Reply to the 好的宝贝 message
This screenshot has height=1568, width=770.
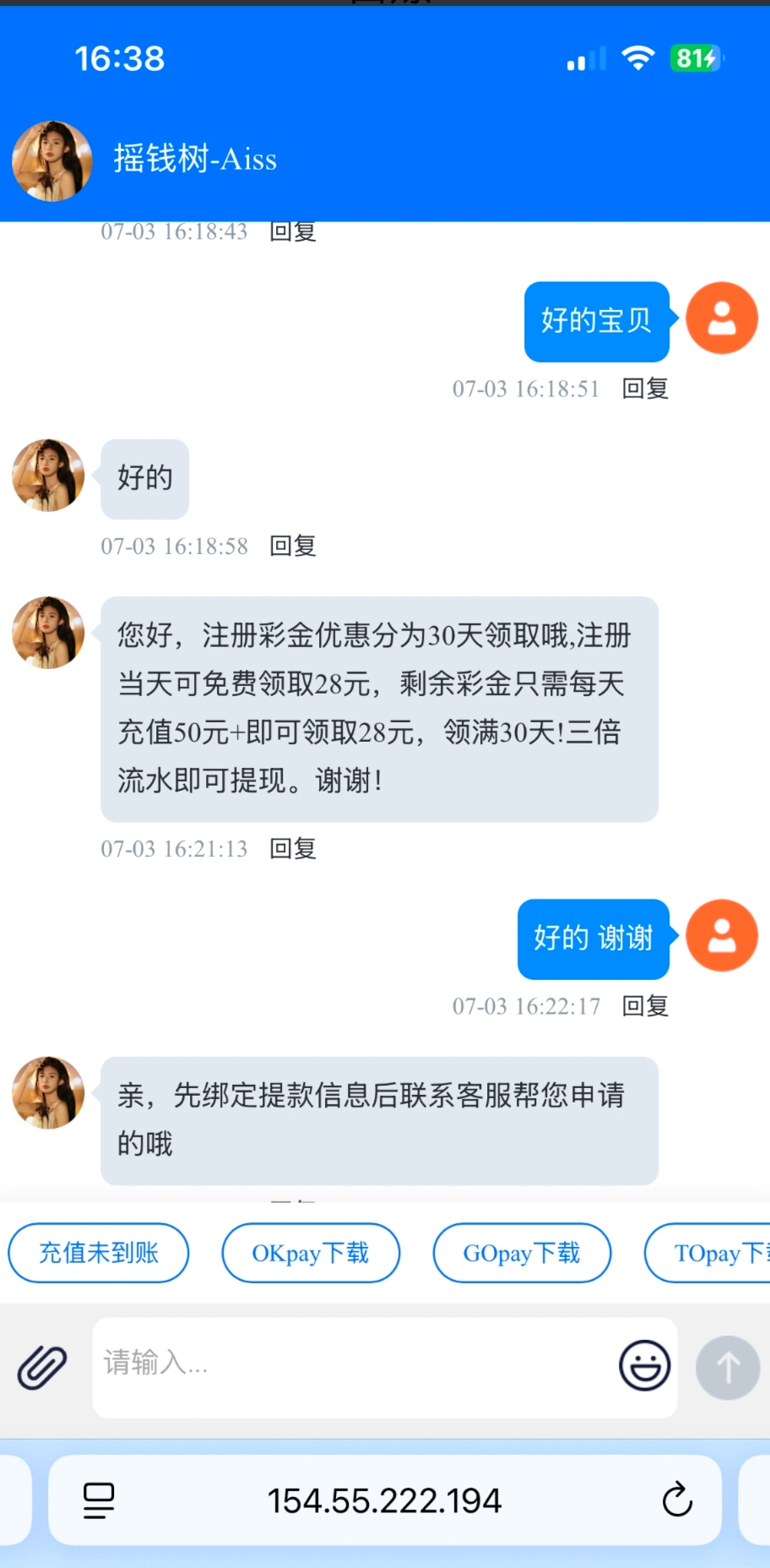pyautogui.click(x=645, y=389)
